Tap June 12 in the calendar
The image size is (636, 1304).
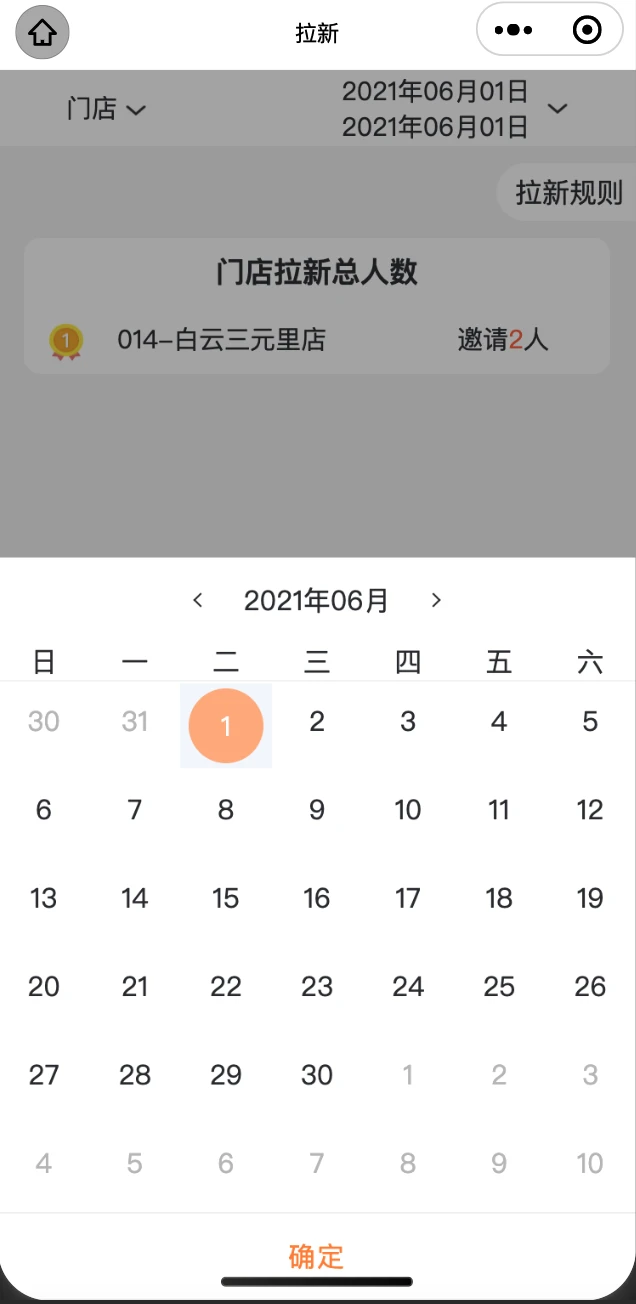click(x=590, y=810)
